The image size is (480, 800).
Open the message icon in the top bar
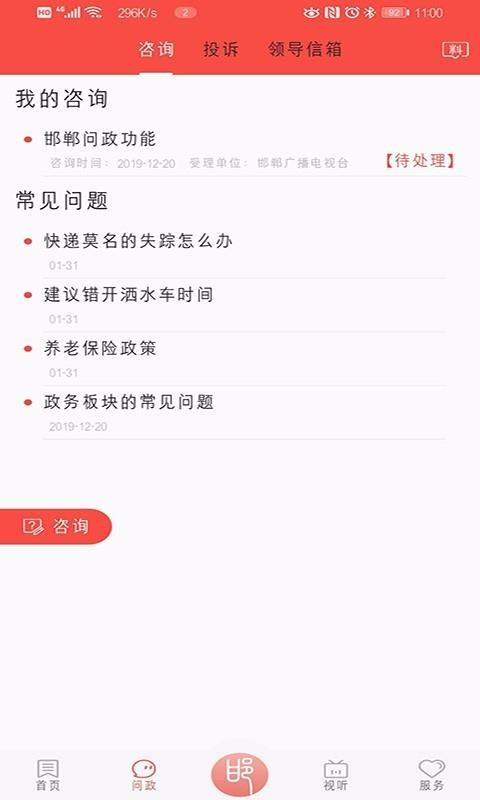coord(455,50)
